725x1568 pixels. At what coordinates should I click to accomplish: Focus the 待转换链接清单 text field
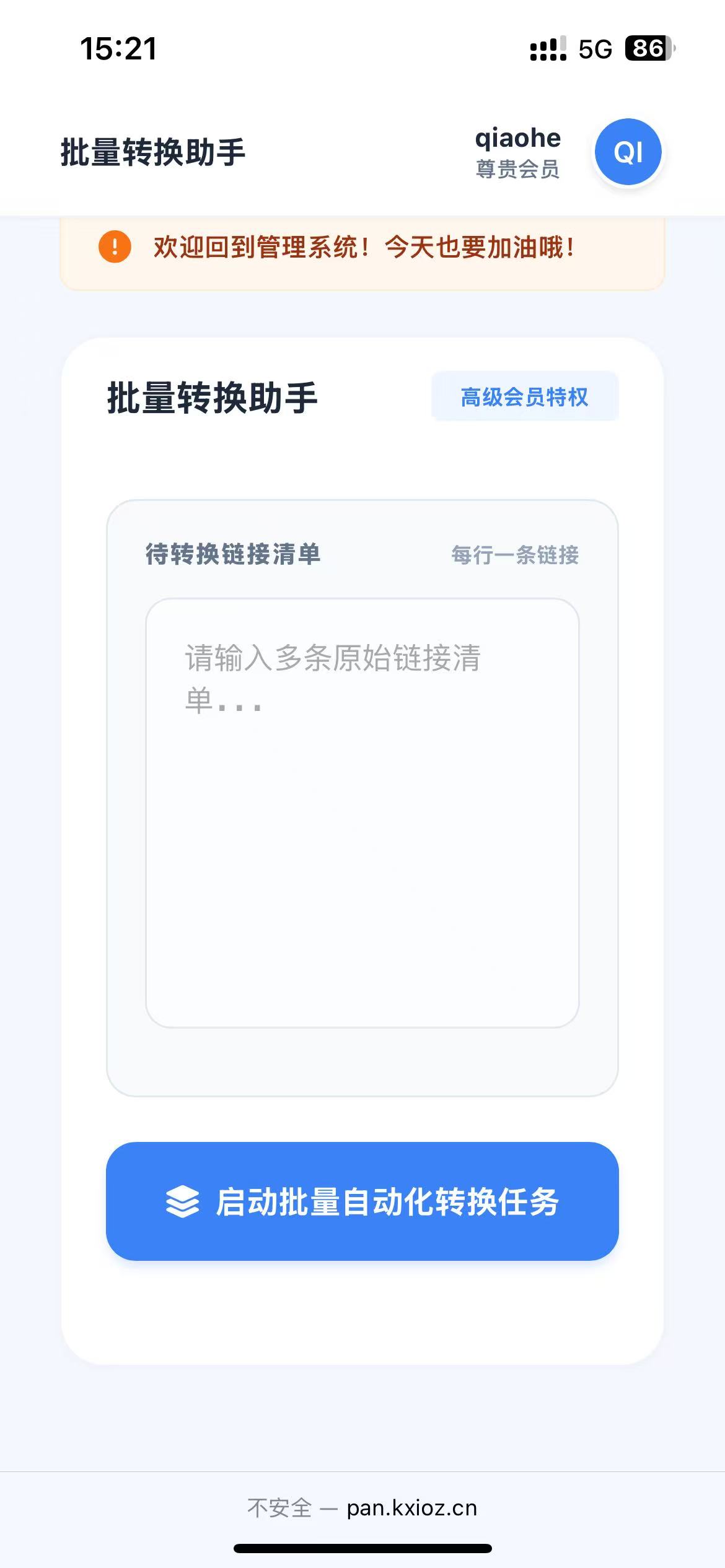[x=362, y=812]
